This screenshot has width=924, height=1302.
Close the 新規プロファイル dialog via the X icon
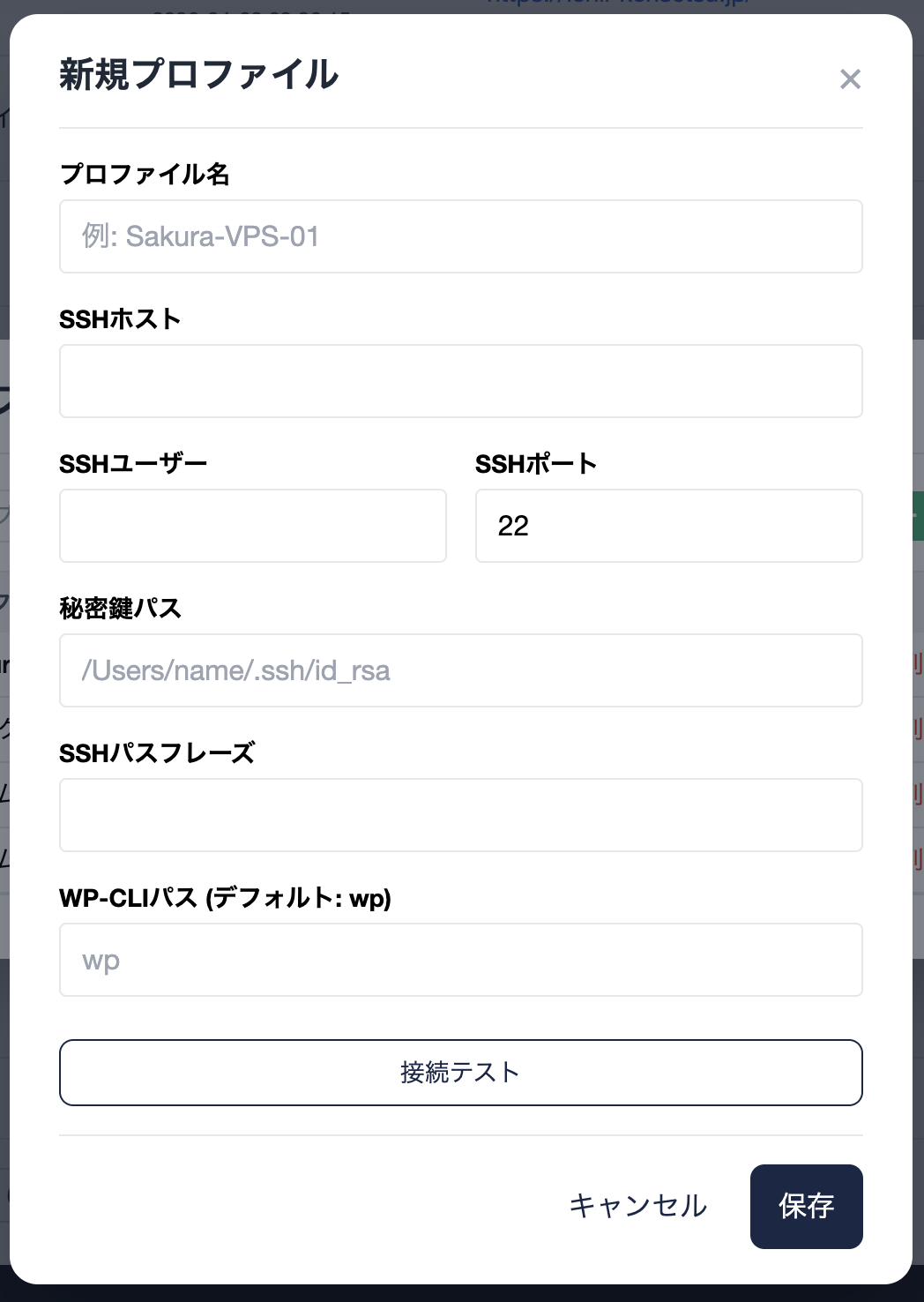(849, 79)
